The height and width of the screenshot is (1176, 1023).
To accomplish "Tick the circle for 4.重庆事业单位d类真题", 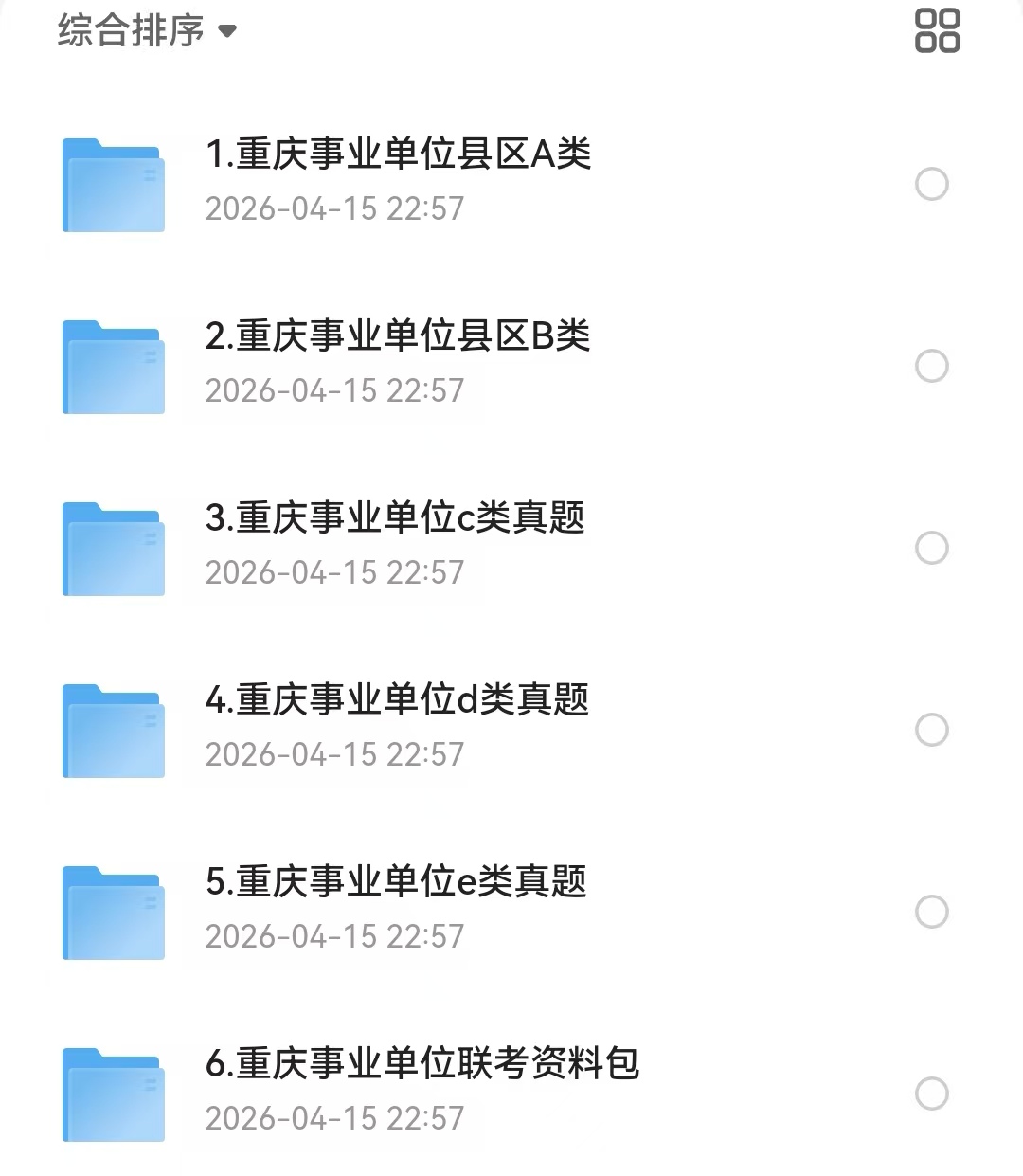I will pyautogui.click(x=932, y=730).
